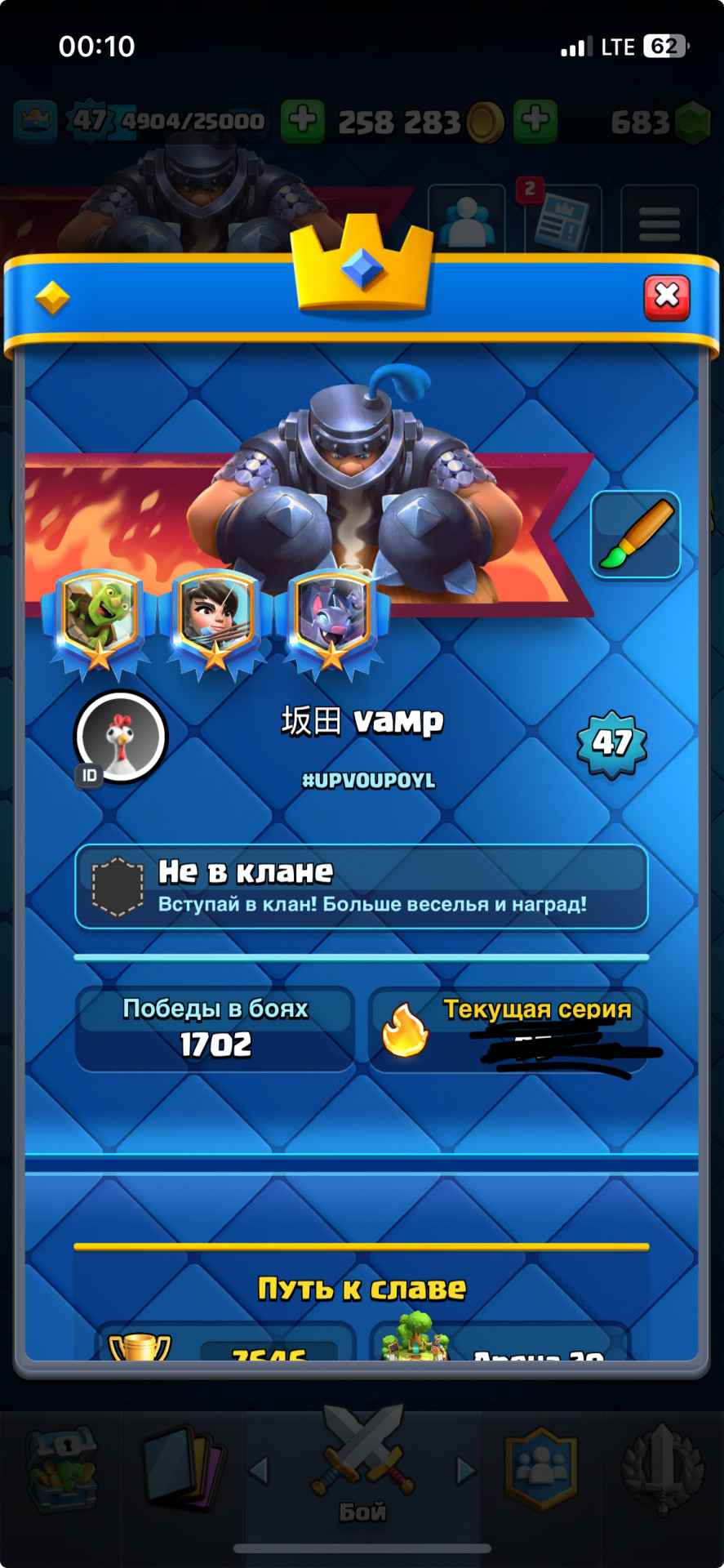Select the Goblin mastery badge
Screen dimensions: 724x1568
99,622
